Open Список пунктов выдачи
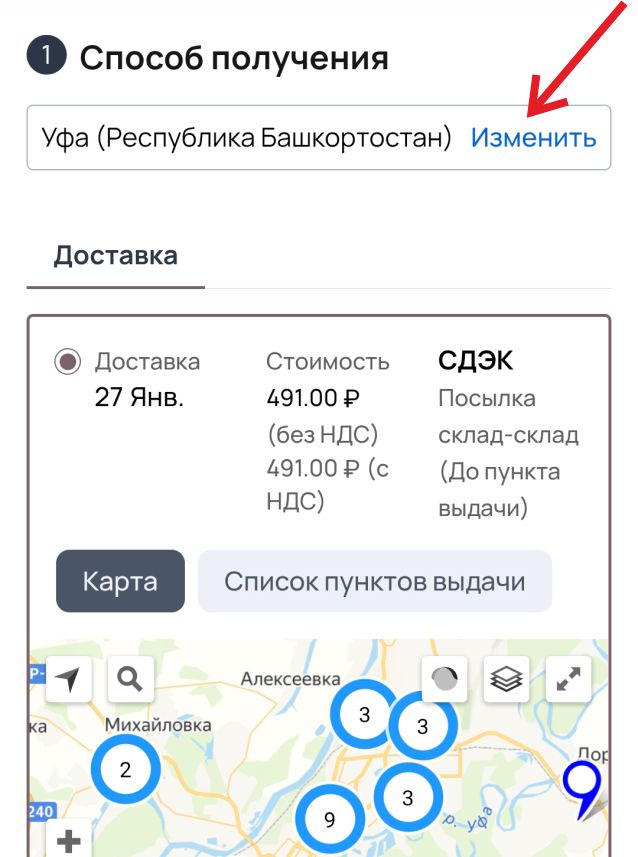Screen dimensions: 638x857 [374, 581]
